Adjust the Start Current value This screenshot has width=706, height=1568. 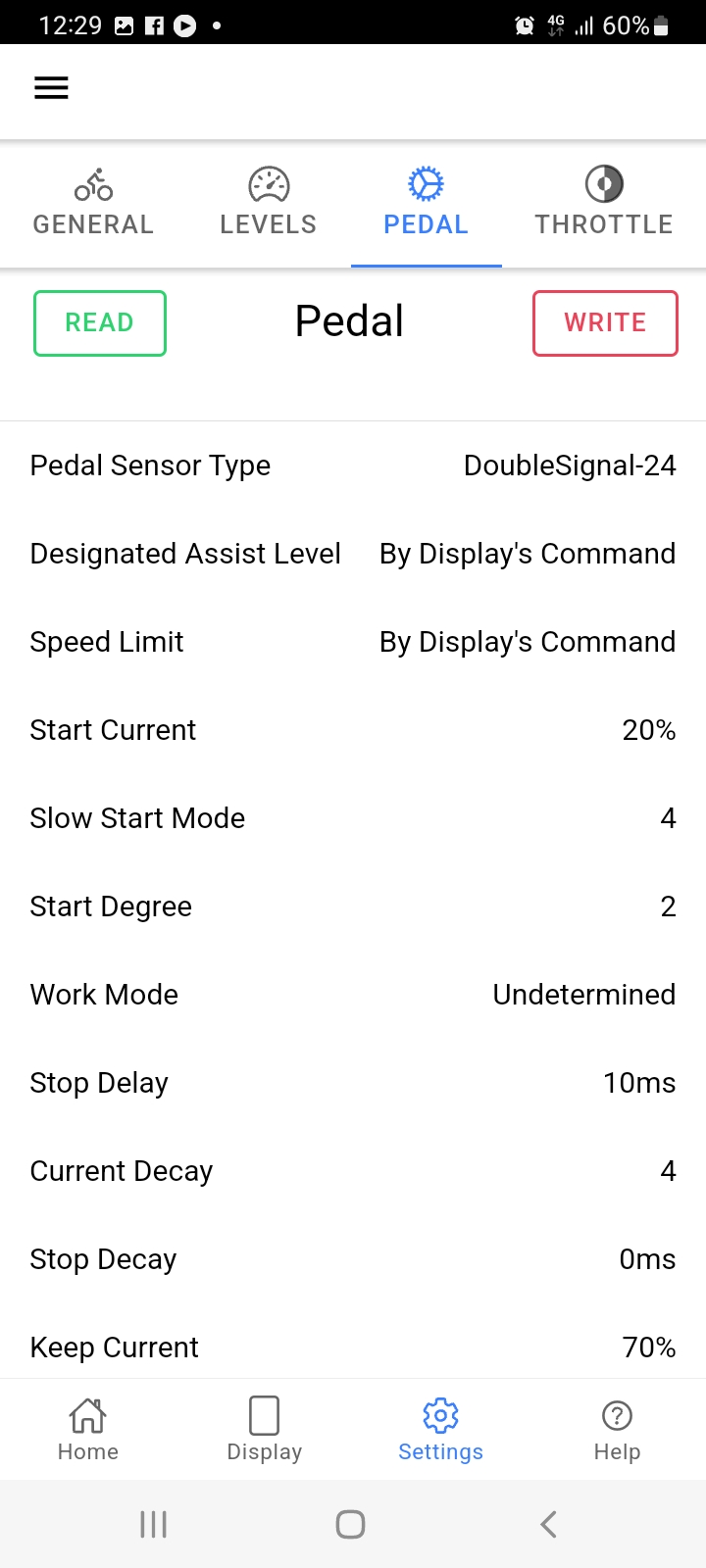(x=353, y=730)
